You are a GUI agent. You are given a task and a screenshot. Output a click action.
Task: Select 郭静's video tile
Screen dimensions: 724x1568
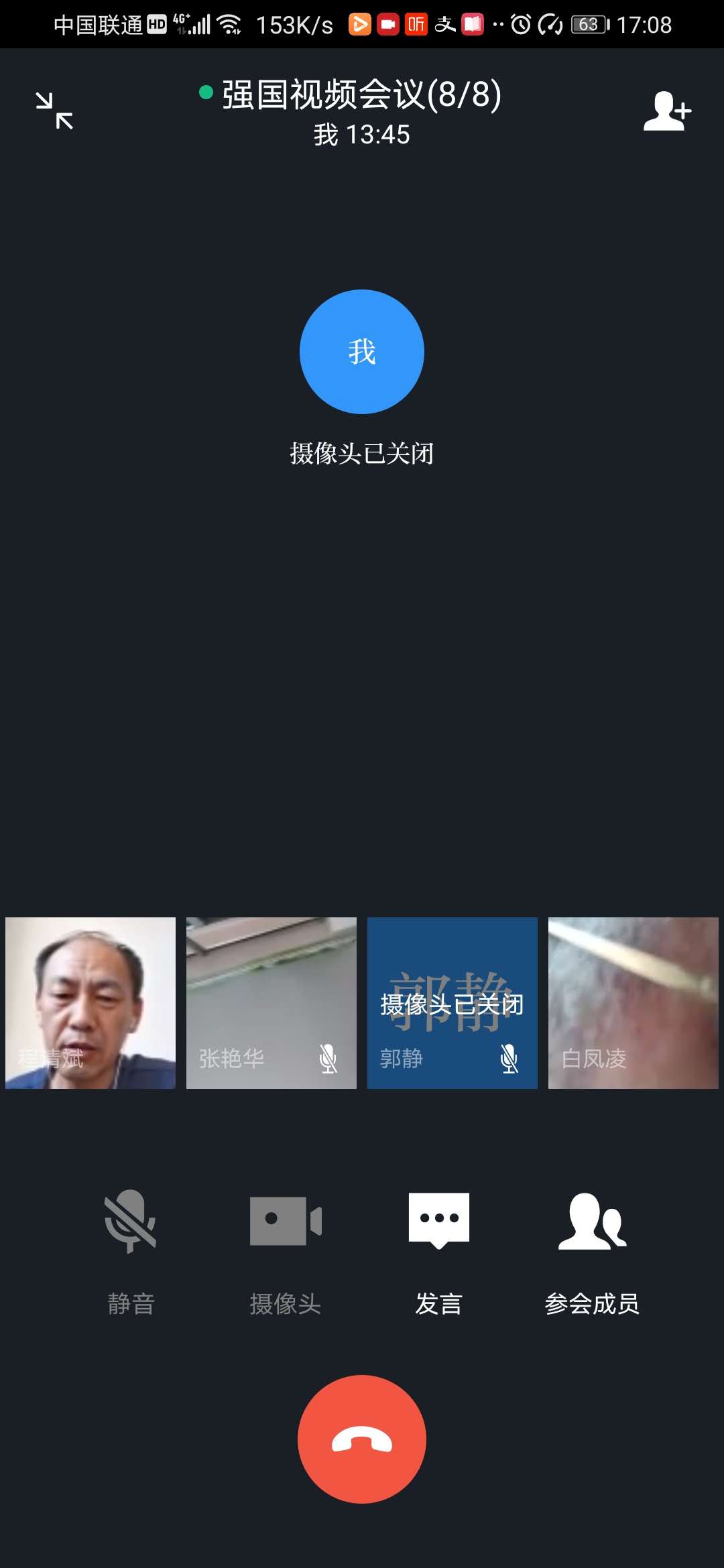pyautogui.click(x=452, y=1003)
